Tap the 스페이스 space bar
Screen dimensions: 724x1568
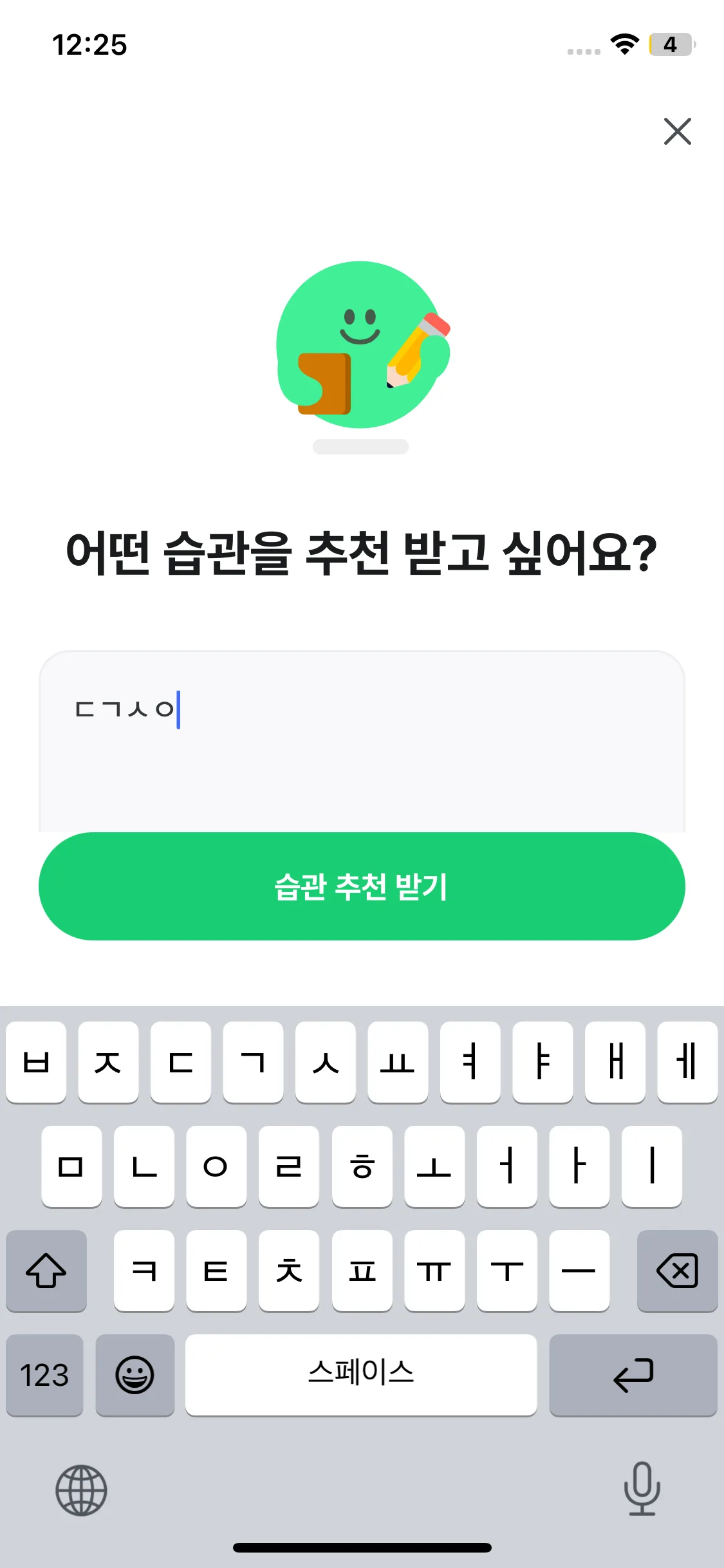(x=360, y=1375)
